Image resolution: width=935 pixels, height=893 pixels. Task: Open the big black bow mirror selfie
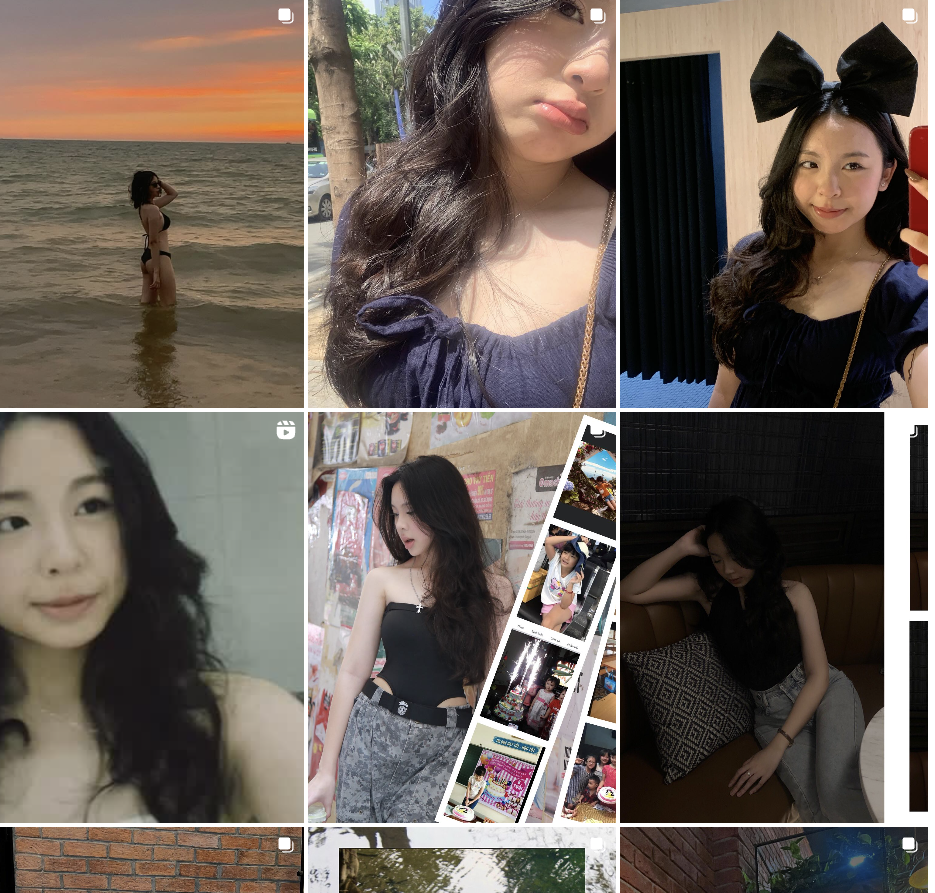pyautogui.click(x=773, y=203)
